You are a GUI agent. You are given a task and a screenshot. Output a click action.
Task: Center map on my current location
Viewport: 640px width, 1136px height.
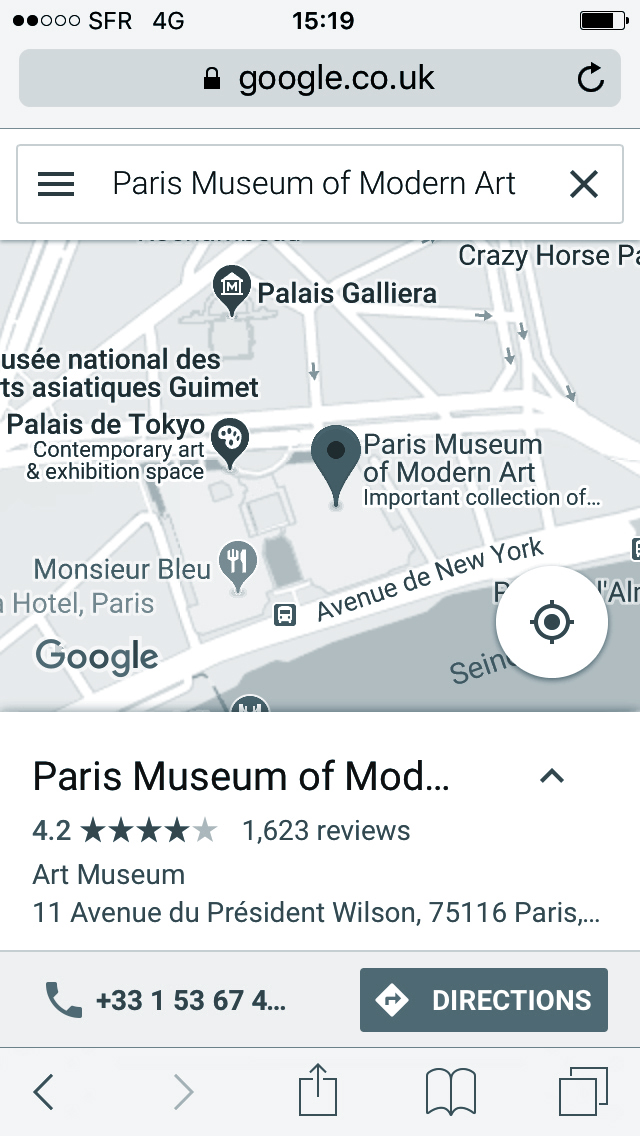[x=551, y=622]
